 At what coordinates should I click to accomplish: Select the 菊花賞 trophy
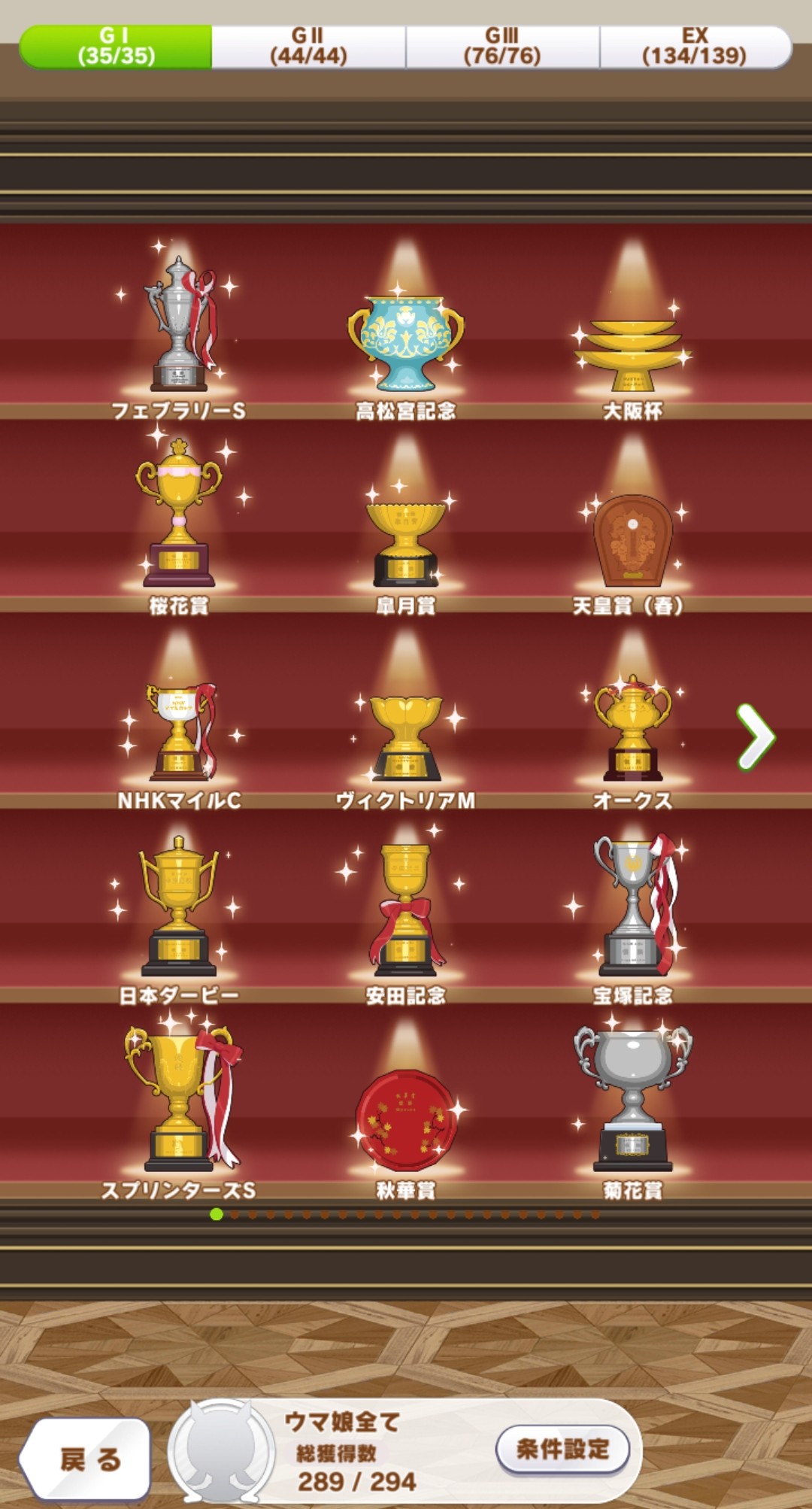pos(633,1100)
